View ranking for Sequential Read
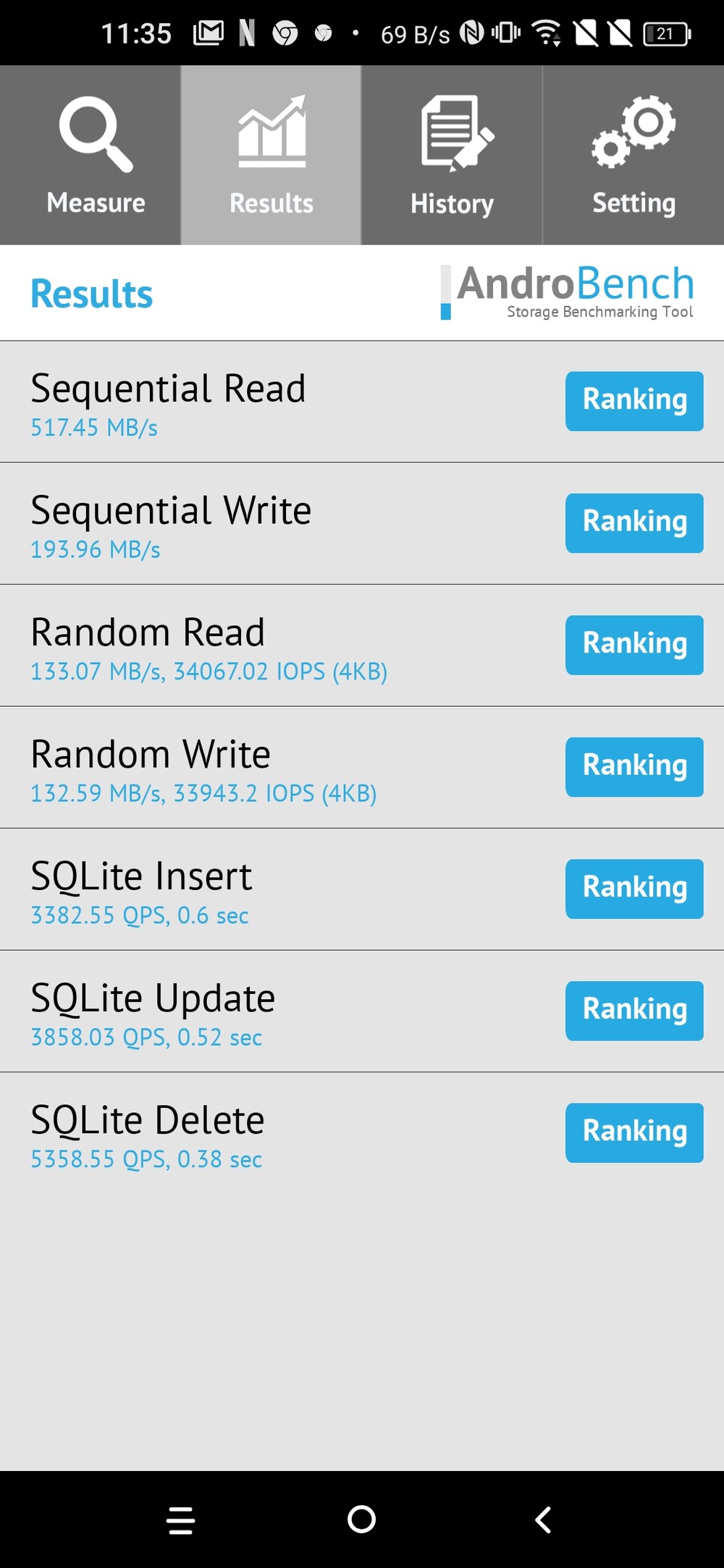 click(634, 401)
